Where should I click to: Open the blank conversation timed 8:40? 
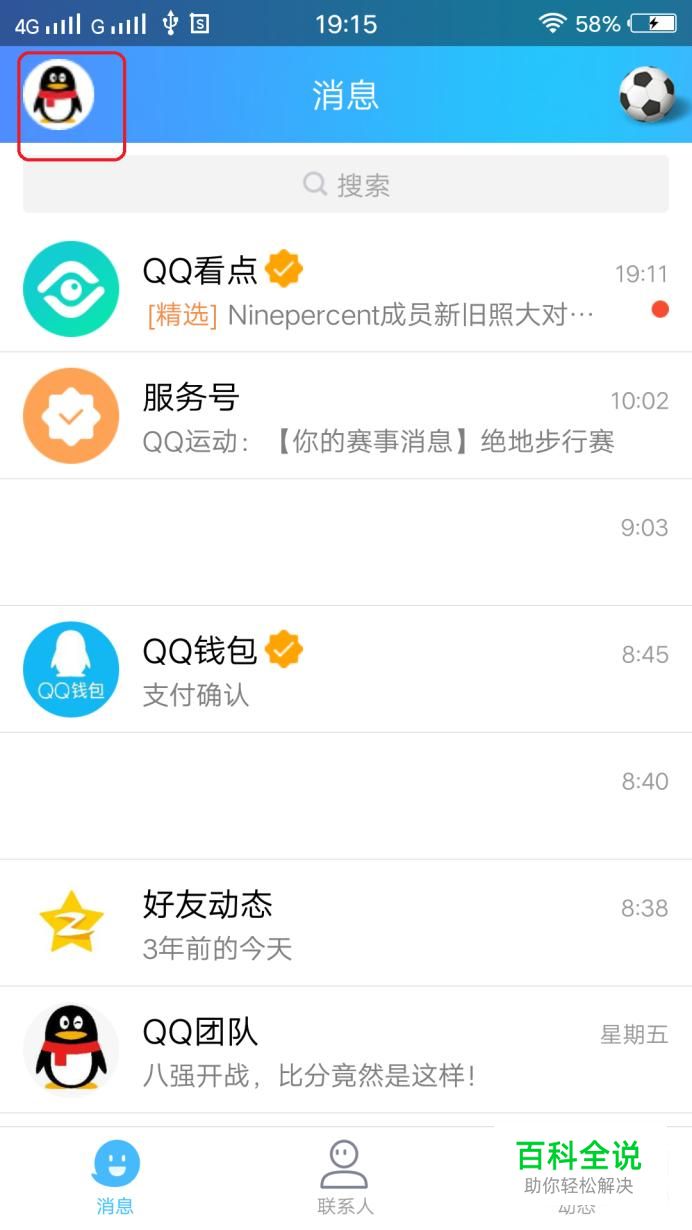click(x=346, y=796)
